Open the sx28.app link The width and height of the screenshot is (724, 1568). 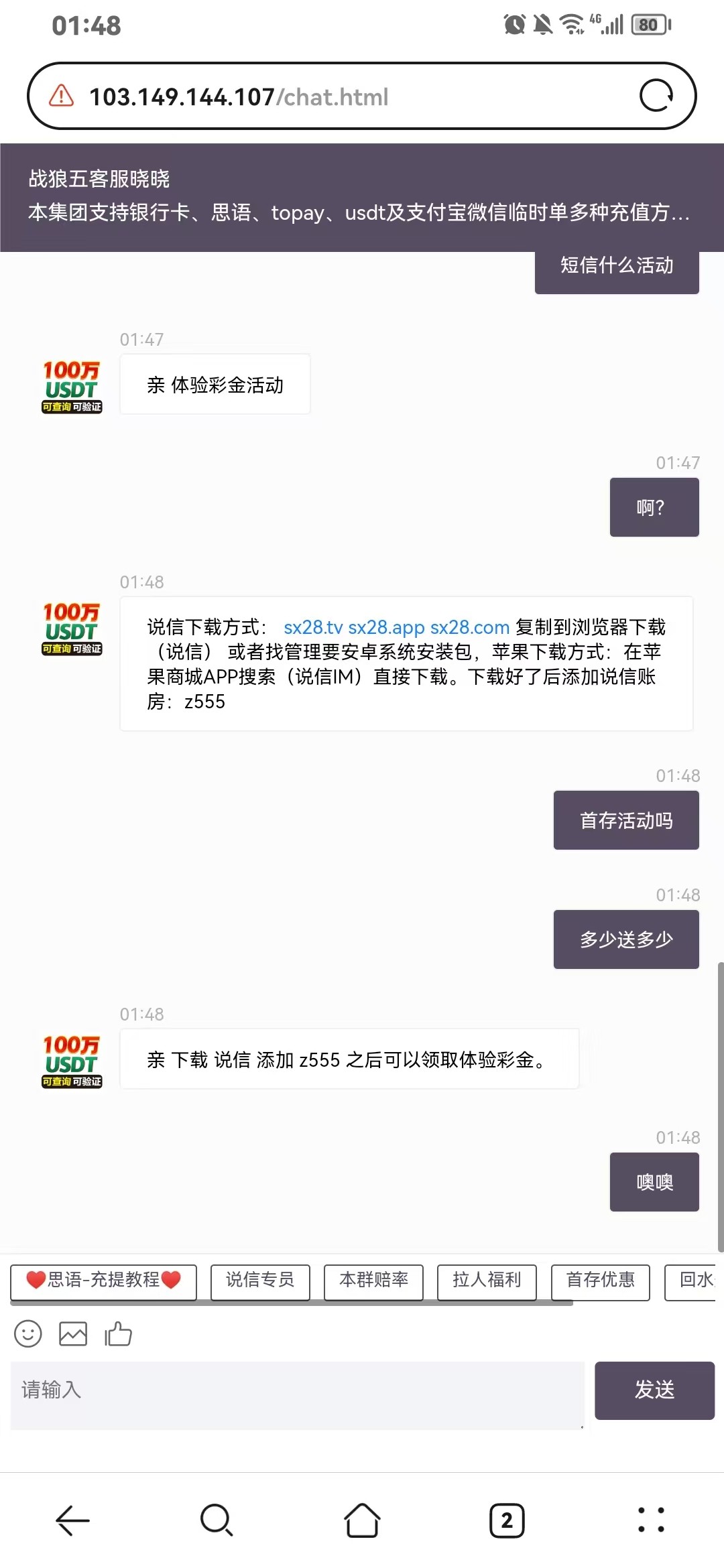(x=386, y=627)
